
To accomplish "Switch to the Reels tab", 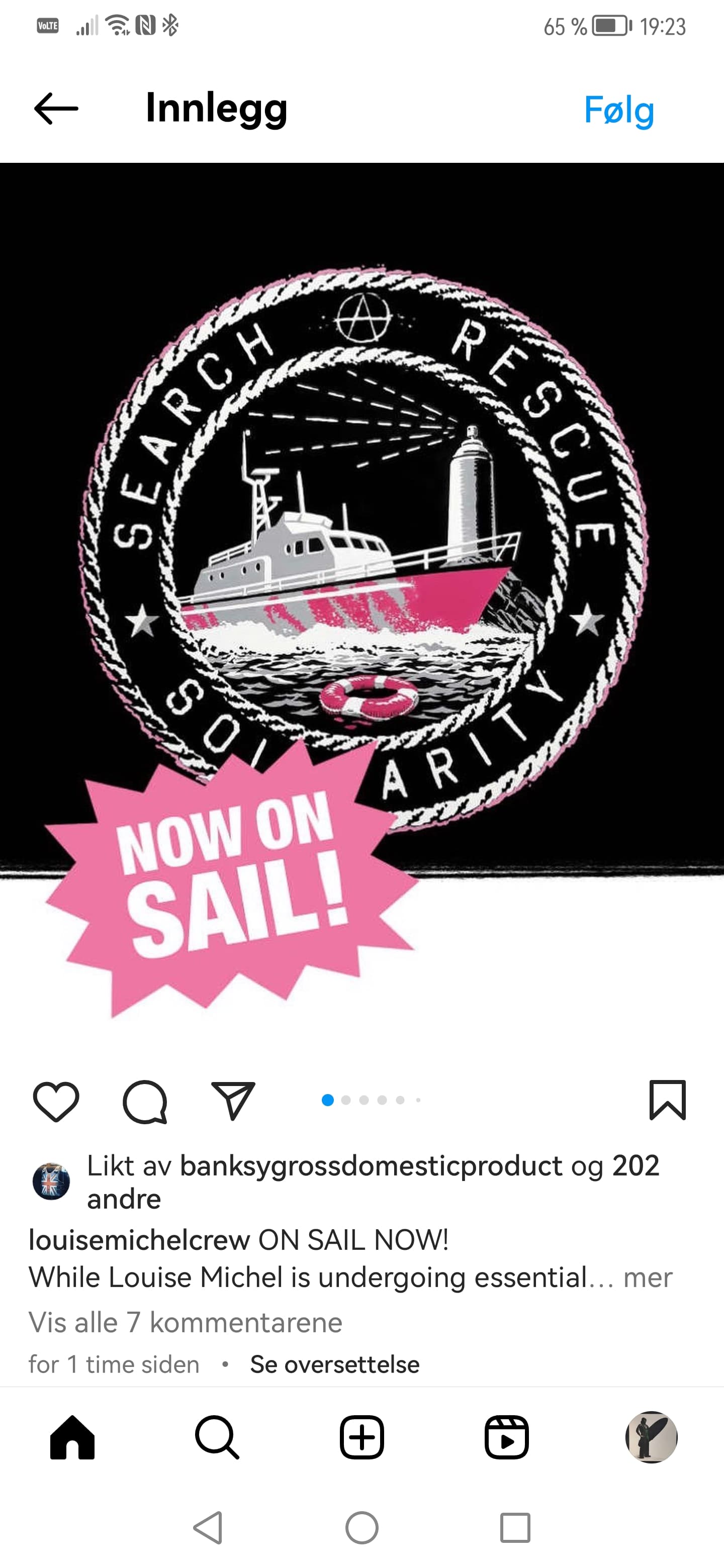I will pos(507,1438).
